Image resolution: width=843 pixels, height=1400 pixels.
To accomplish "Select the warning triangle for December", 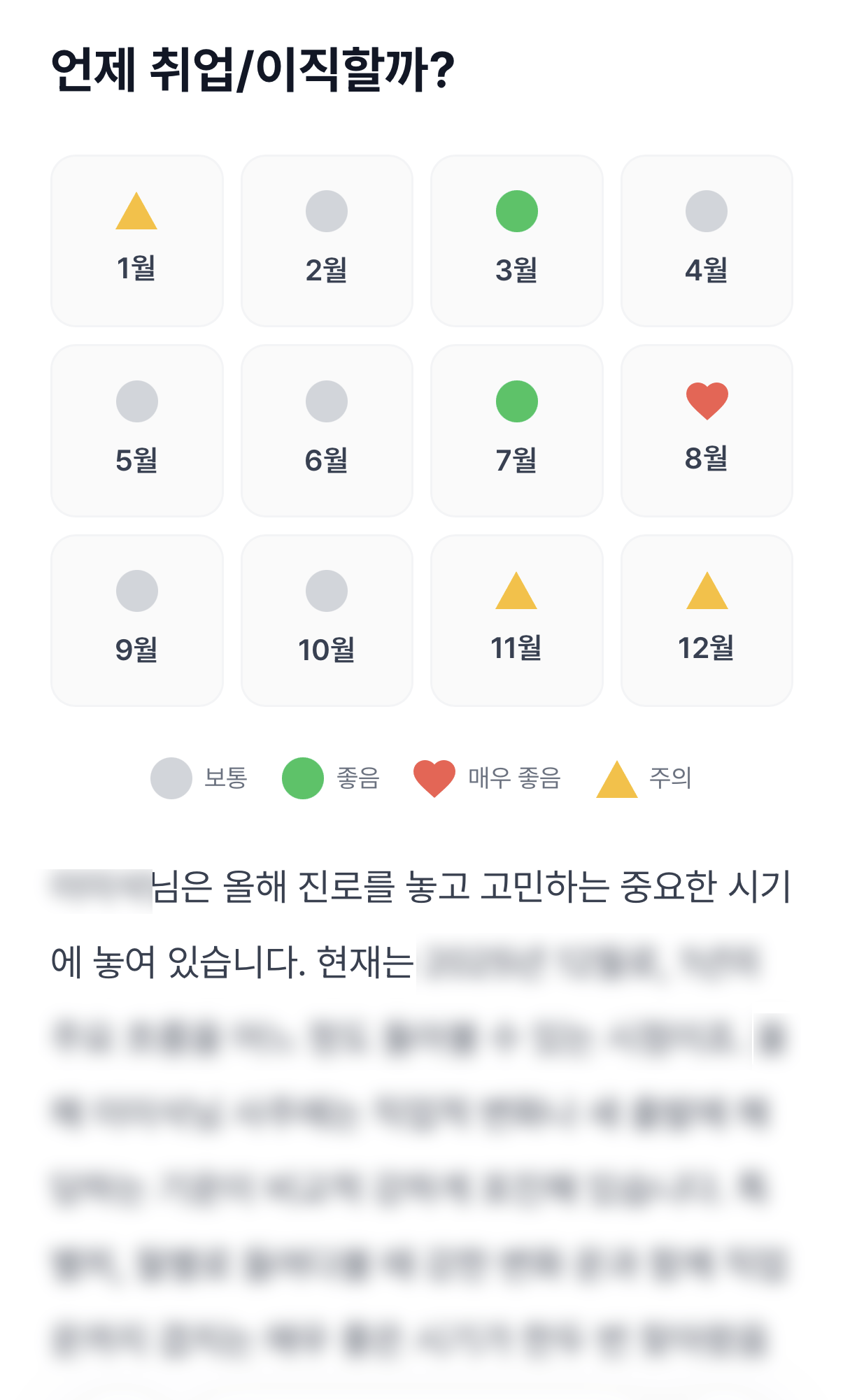I will [x=707, y=591].
